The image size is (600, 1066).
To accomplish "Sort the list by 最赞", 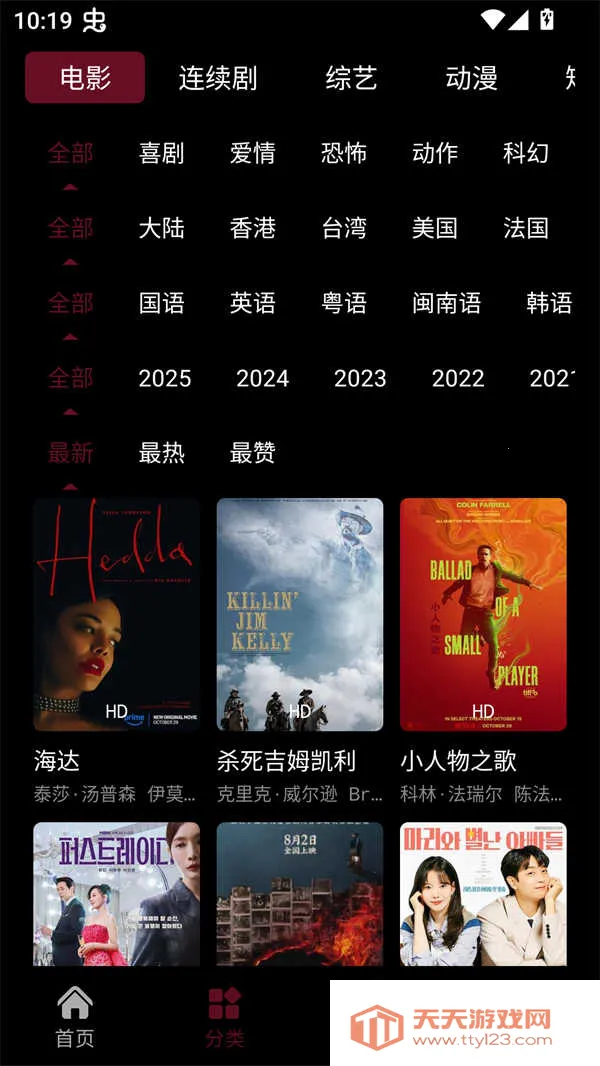I will tap(253, 453).
